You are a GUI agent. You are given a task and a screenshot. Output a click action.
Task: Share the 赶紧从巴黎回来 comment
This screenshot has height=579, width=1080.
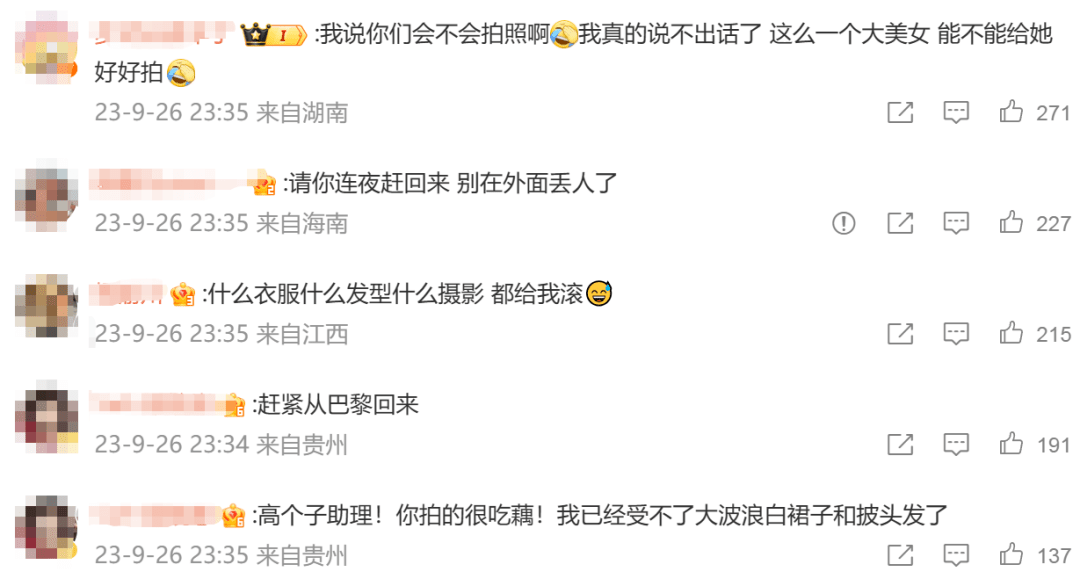(x=900, y=444)
